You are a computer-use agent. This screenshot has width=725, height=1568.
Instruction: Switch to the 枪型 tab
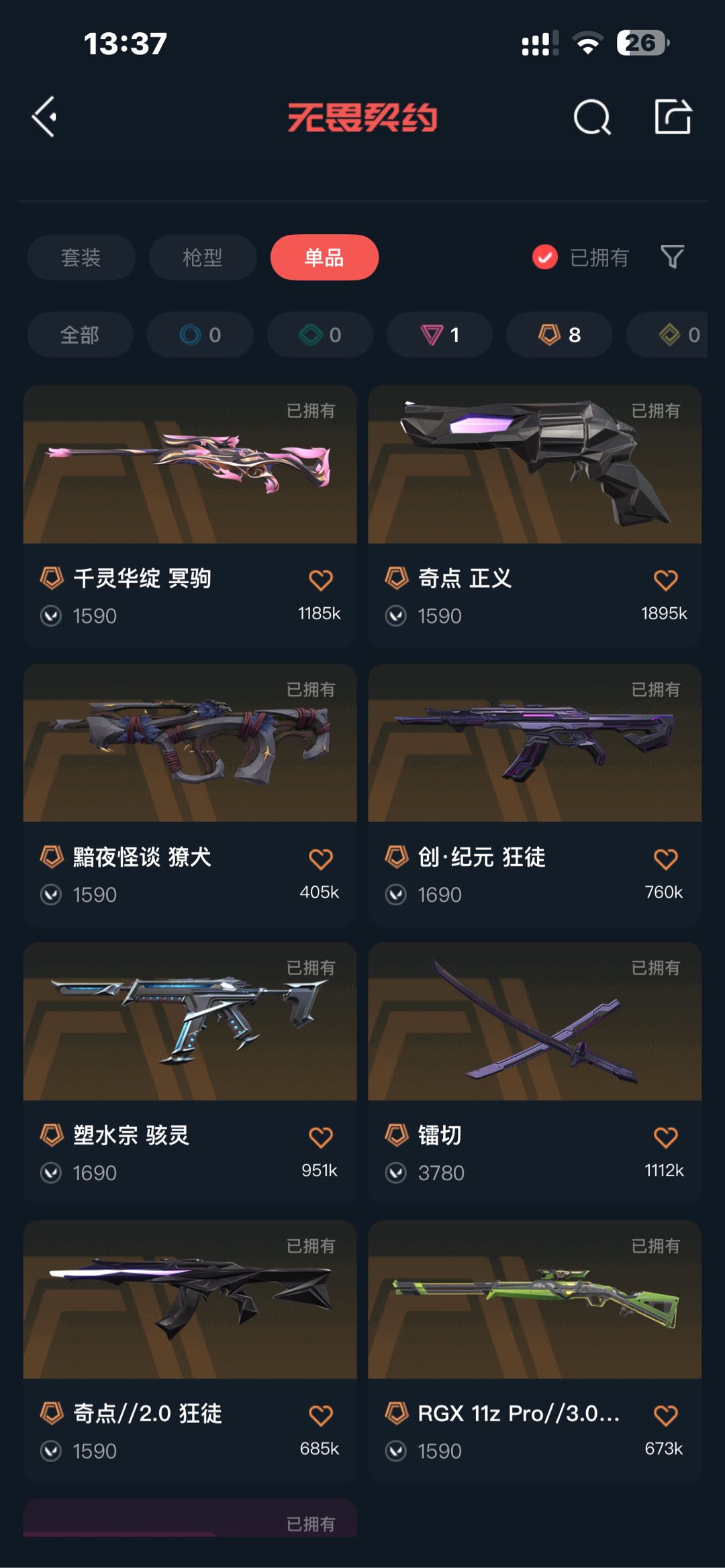pyautogui.click(x=203, y=257)
